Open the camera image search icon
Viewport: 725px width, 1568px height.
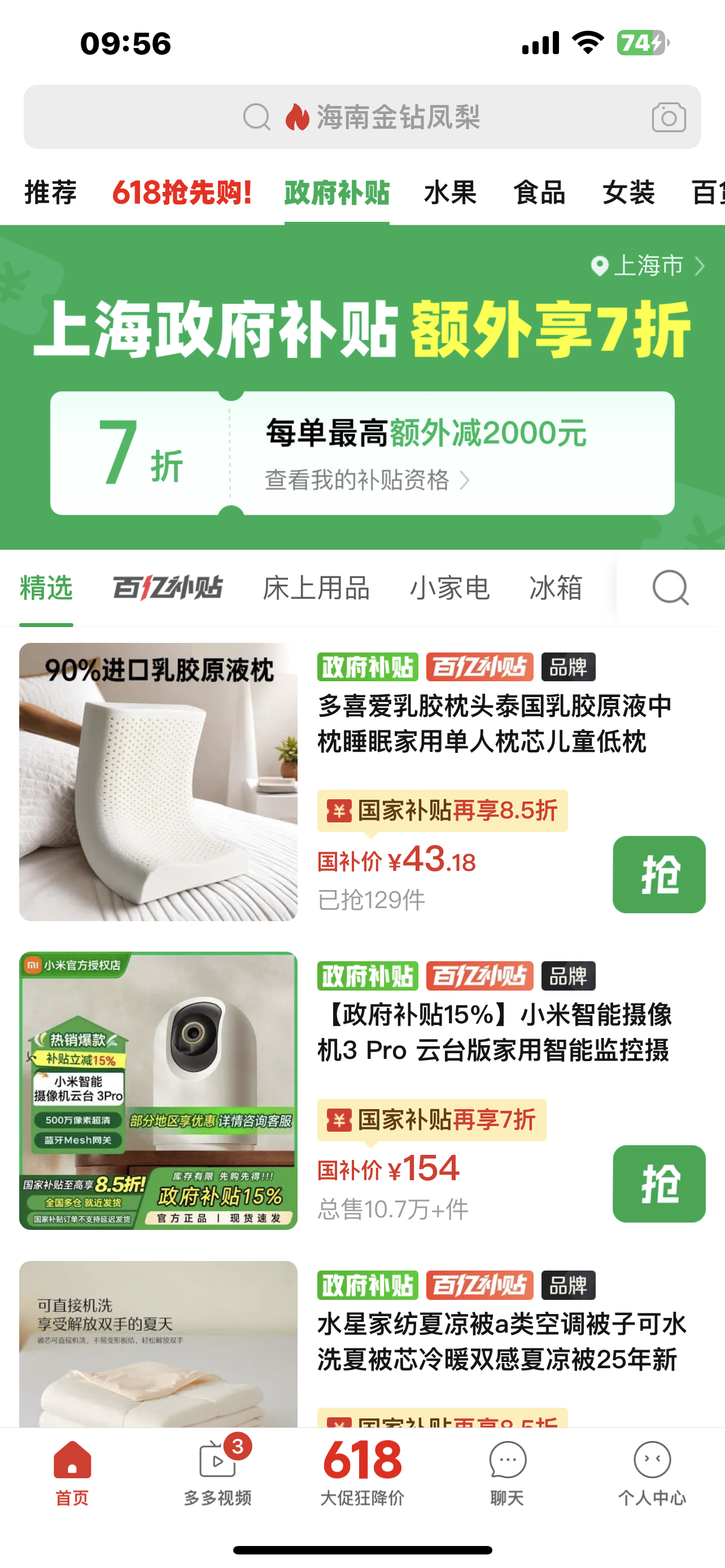(669, 117)
